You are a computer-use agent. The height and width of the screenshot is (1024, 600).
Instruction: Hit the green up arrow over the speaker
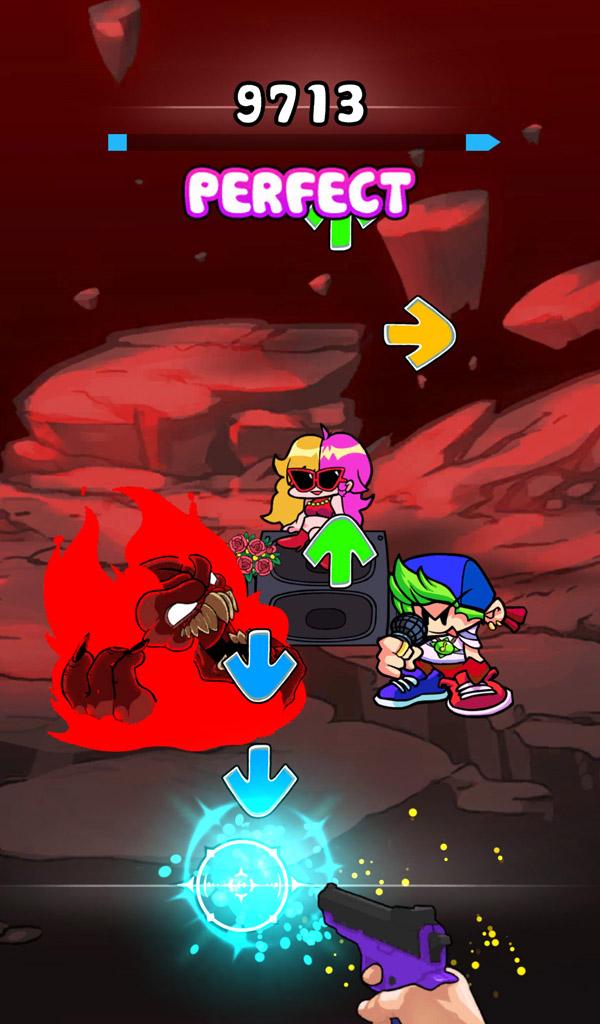point(331,553)
